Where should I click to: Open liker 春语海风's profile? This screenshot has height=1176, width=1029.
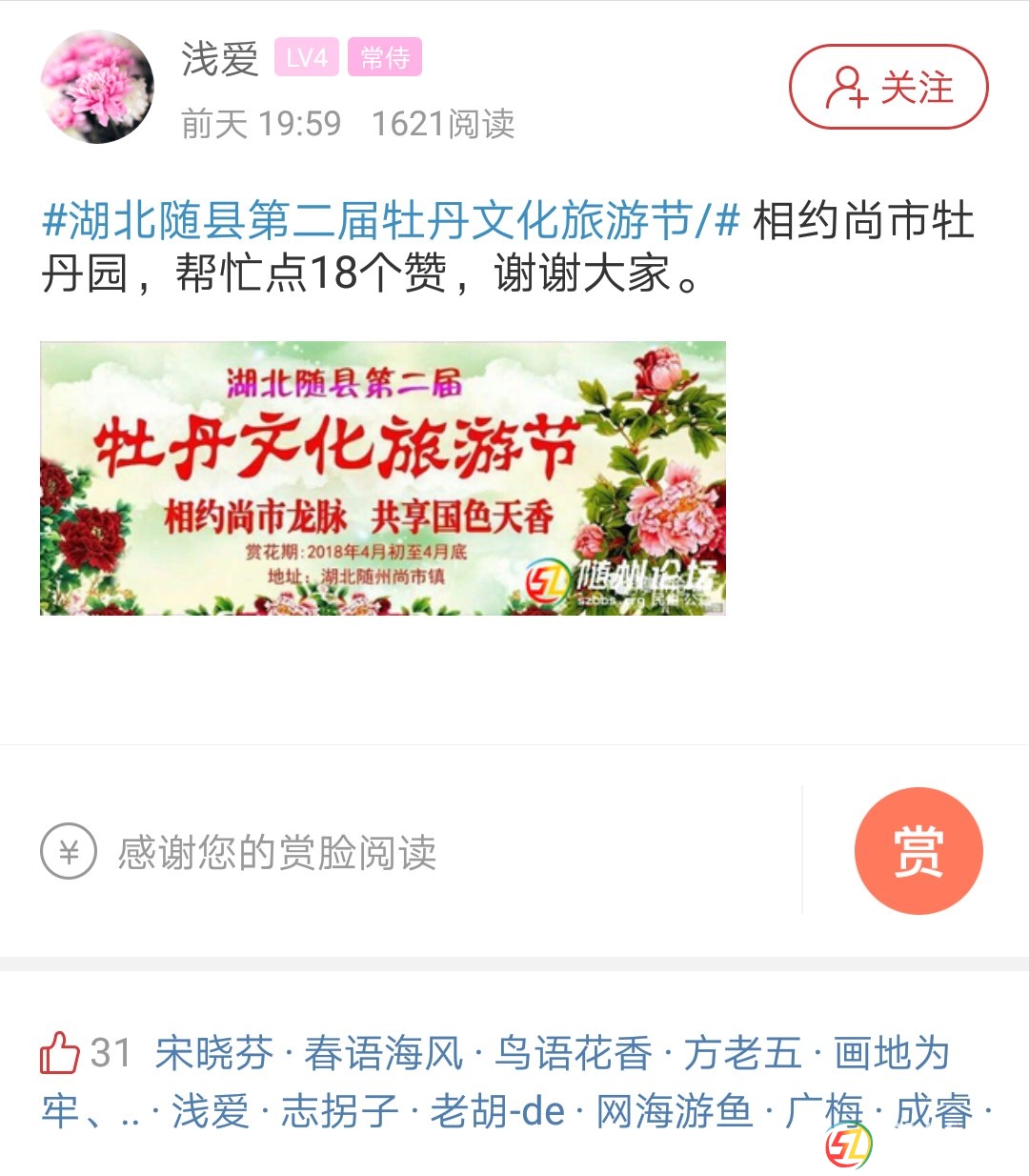click(x=384, y=1053)
